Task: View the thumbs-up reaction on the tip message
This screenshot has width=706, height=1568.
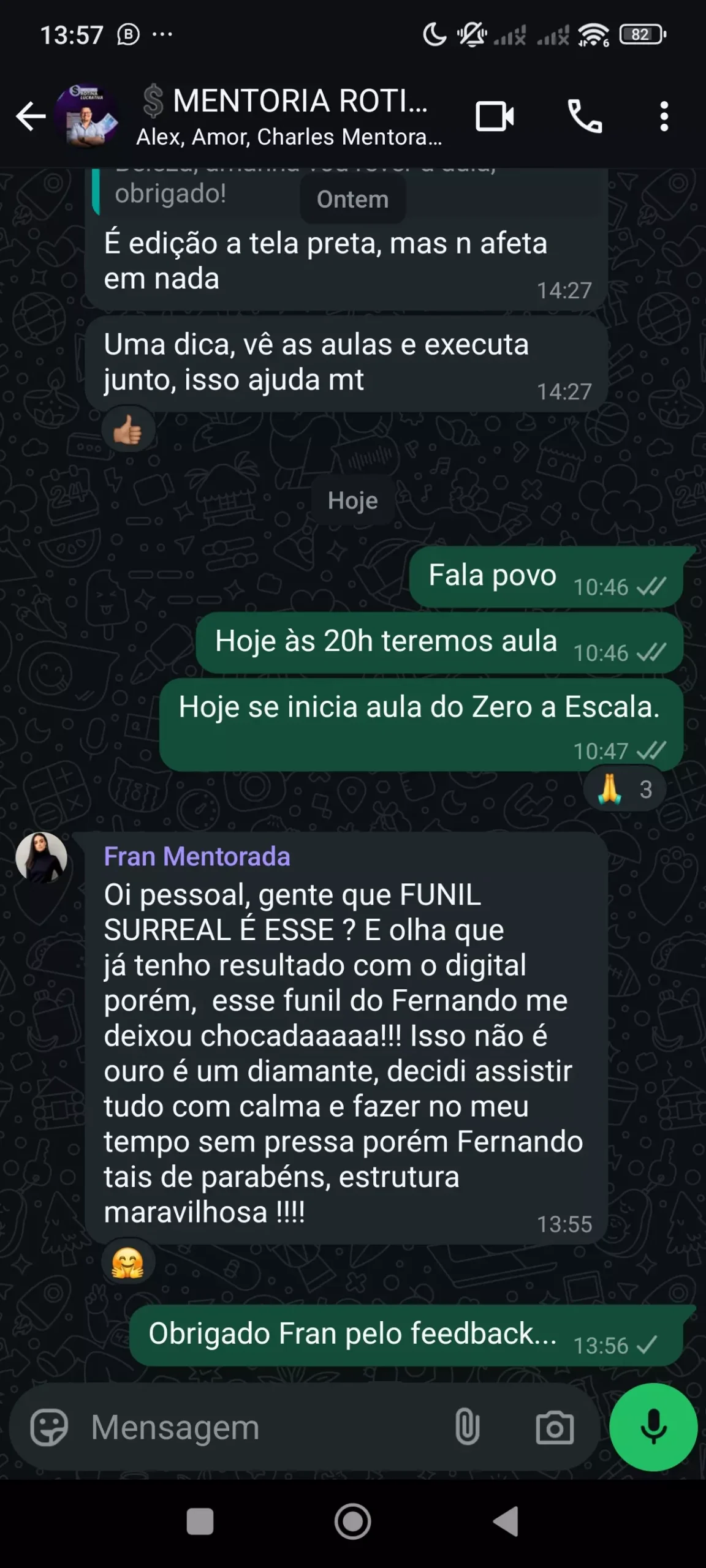Action: coord(127,429)
